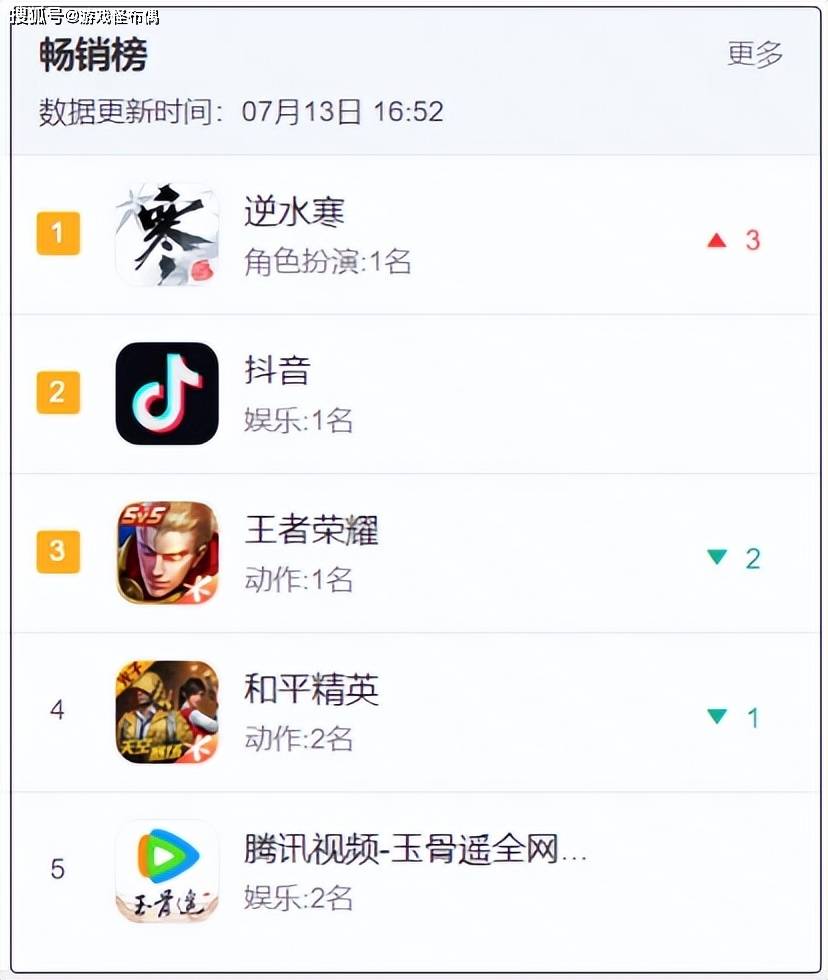Select the 抖音 row in the chart
The width and height of the screenshot is (828, 980).
tap(278, 371)
